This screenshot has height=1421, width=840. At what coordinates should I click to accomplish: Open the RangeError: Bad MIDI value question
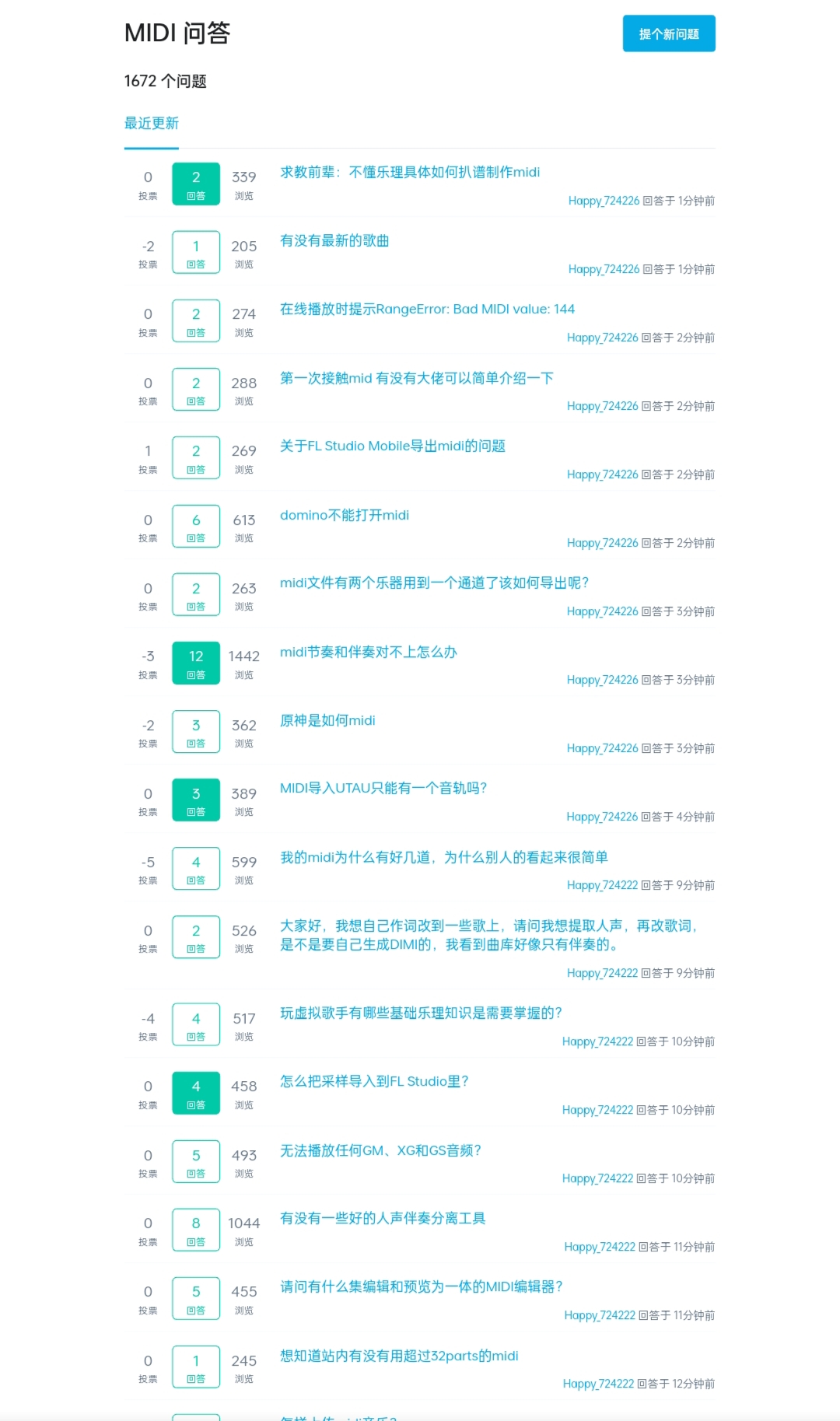click(427, 309)
